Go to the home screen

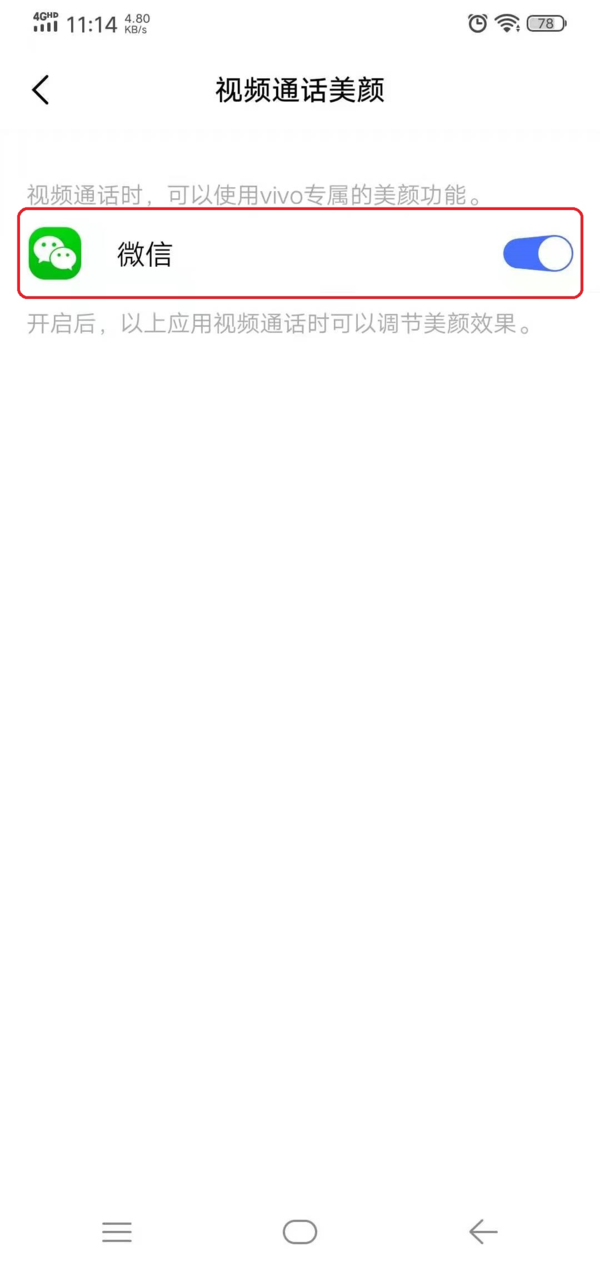tap(300, 1231)
